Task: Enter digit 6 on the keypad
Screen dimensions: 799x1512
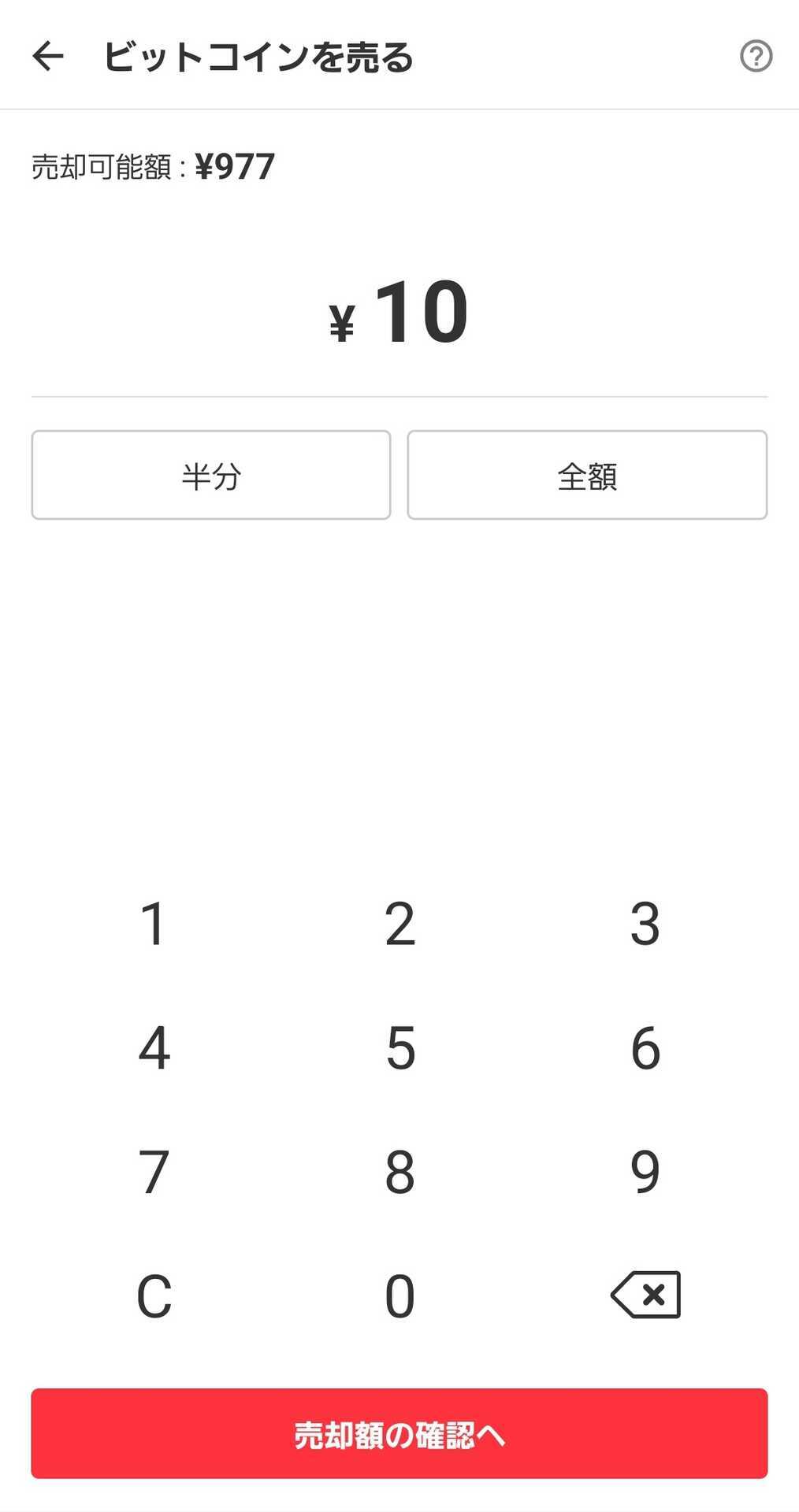Action: pos(645,1048)
